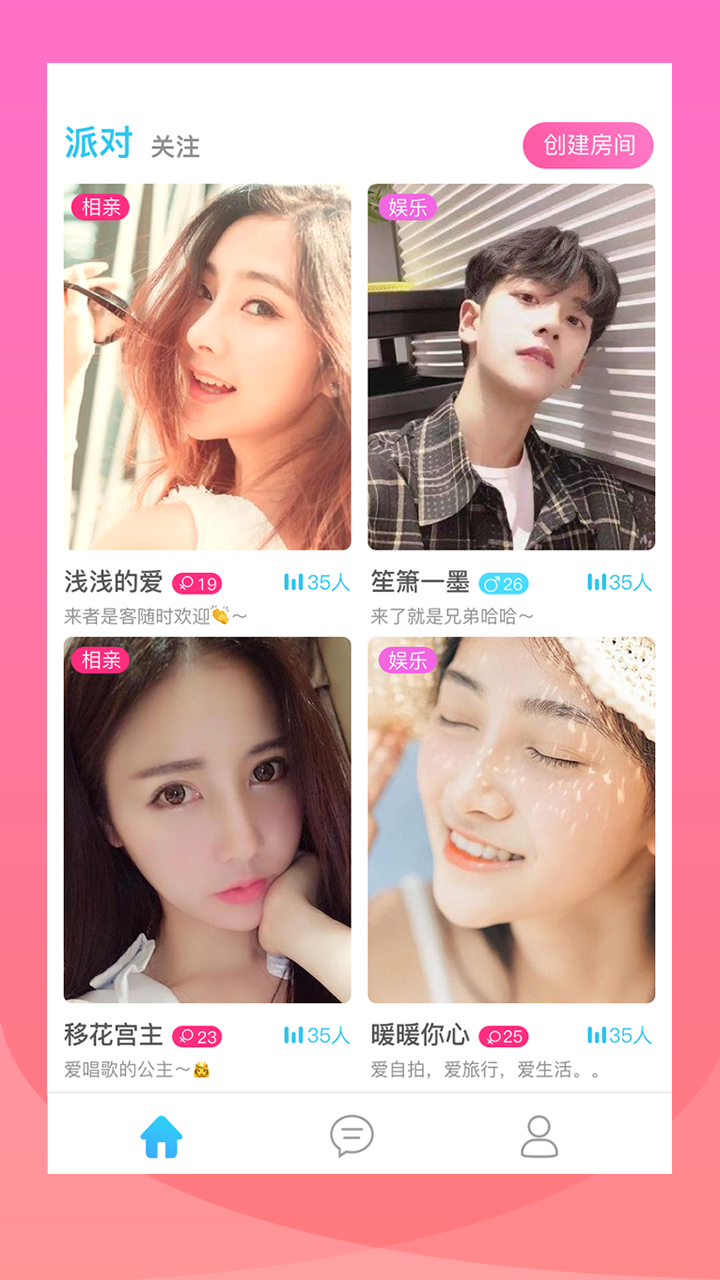View the room of 暖暖你心
Image resolution: width=720 pixels, height=1280 pixels.
tap(511, 820)
